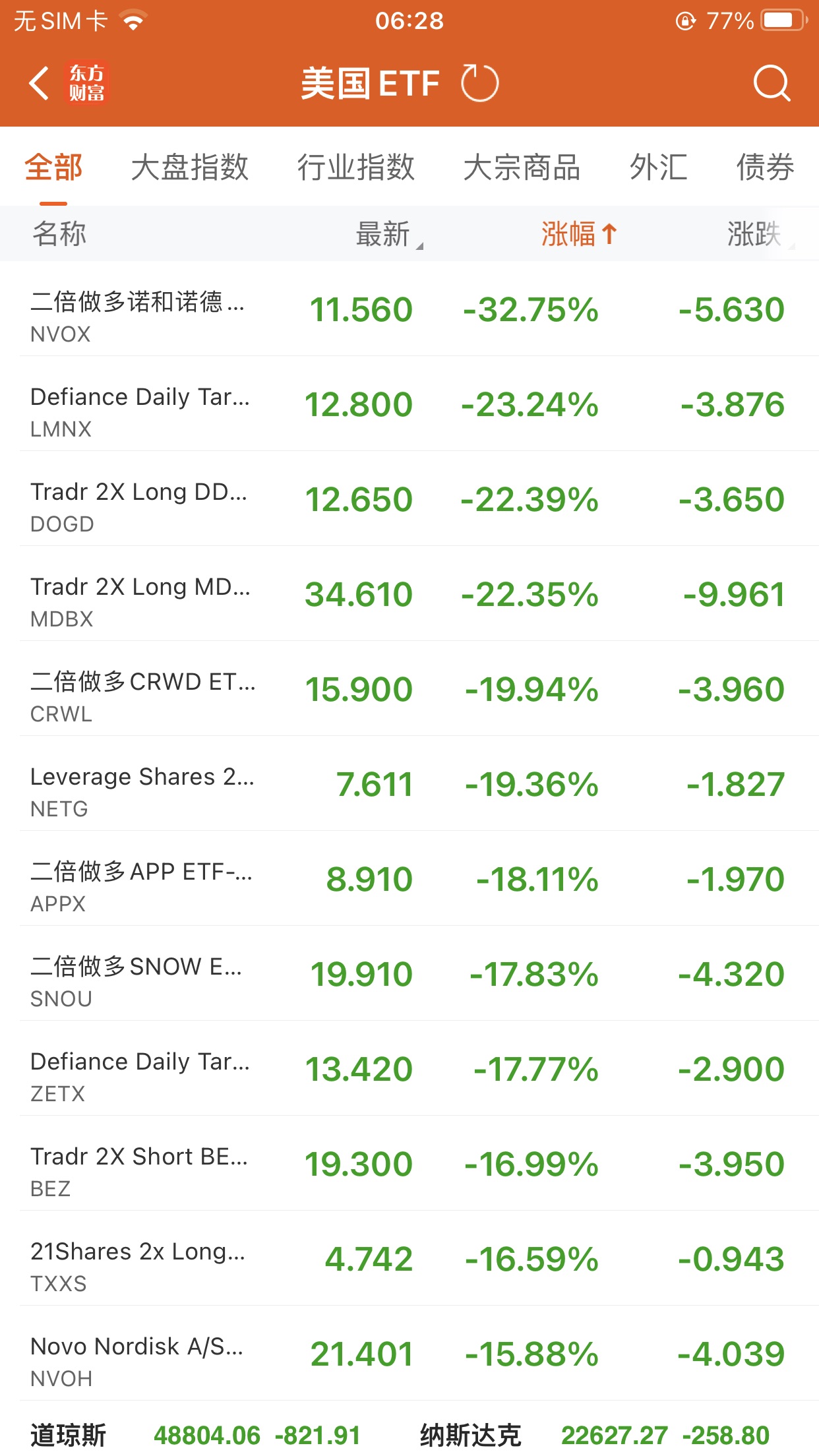
Task: Switch to the 行业指数 tab
Action: 355,167
